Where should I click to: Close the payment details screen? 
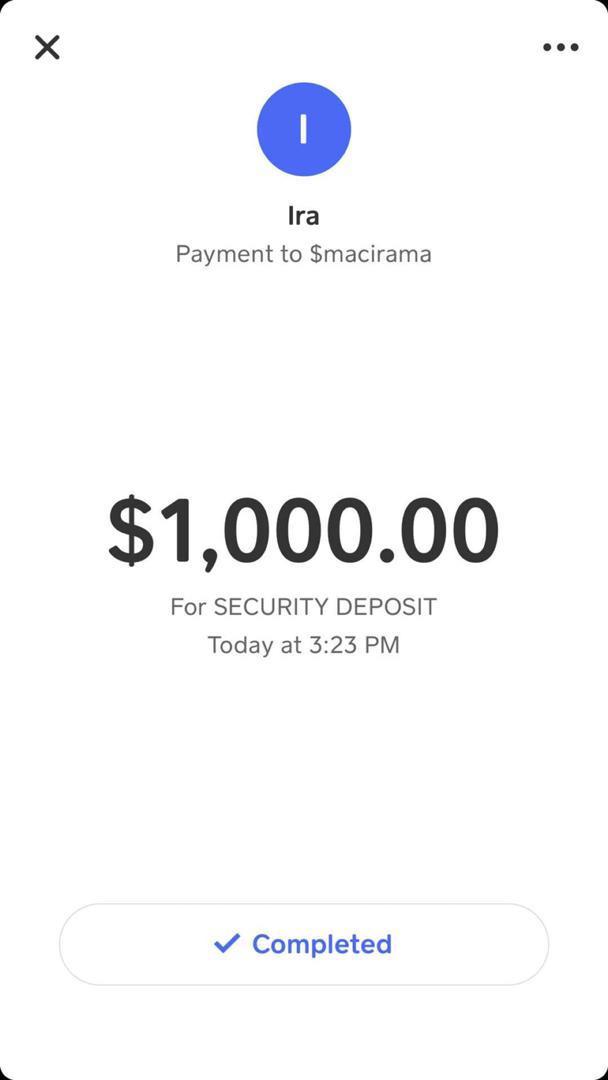point(47,47)
